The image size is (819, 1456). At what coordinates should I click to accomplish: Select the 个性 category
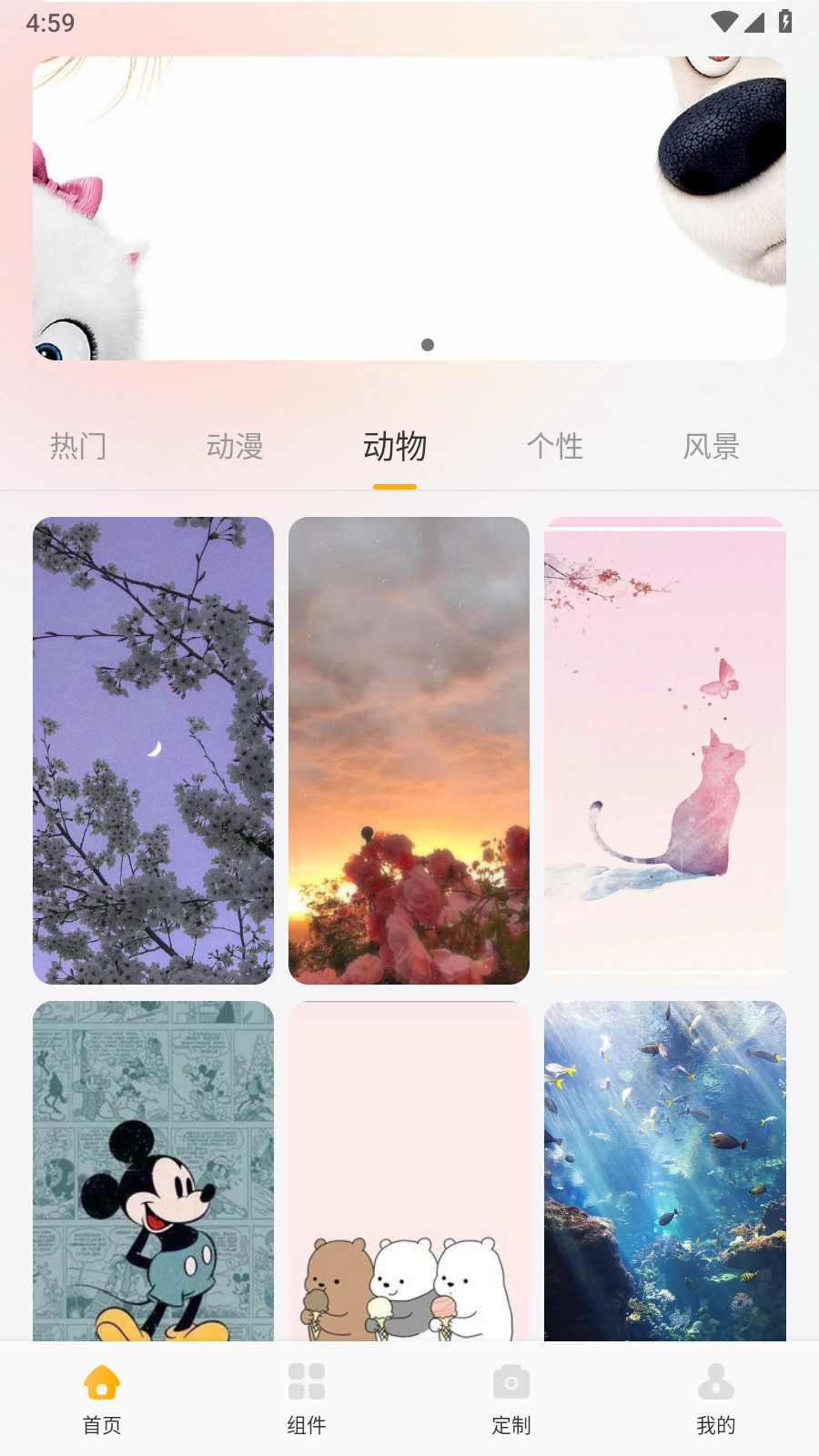[x=556, y=447]
